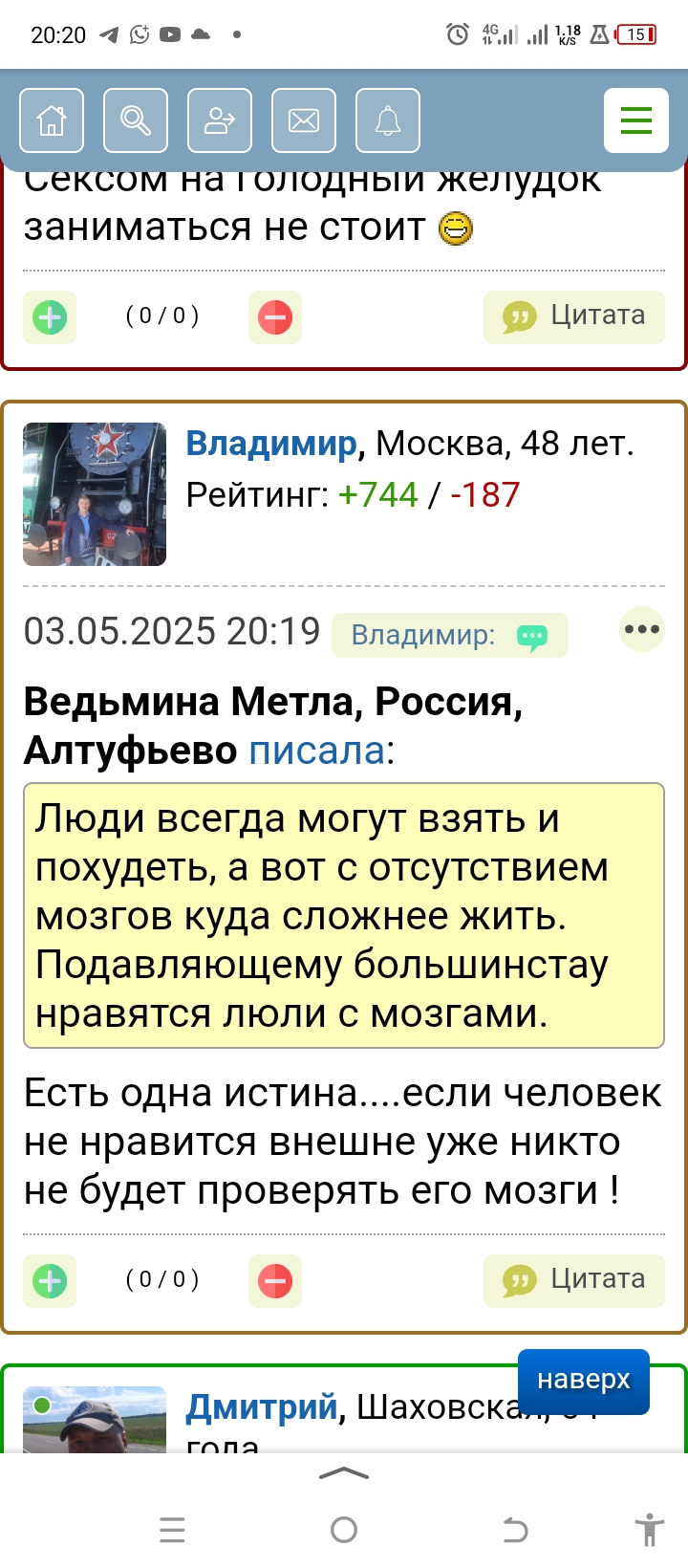Open Владимир's profile link
Image resolution: width=688 pixels, height=1568 pixels.
click(x=271, y=444)
